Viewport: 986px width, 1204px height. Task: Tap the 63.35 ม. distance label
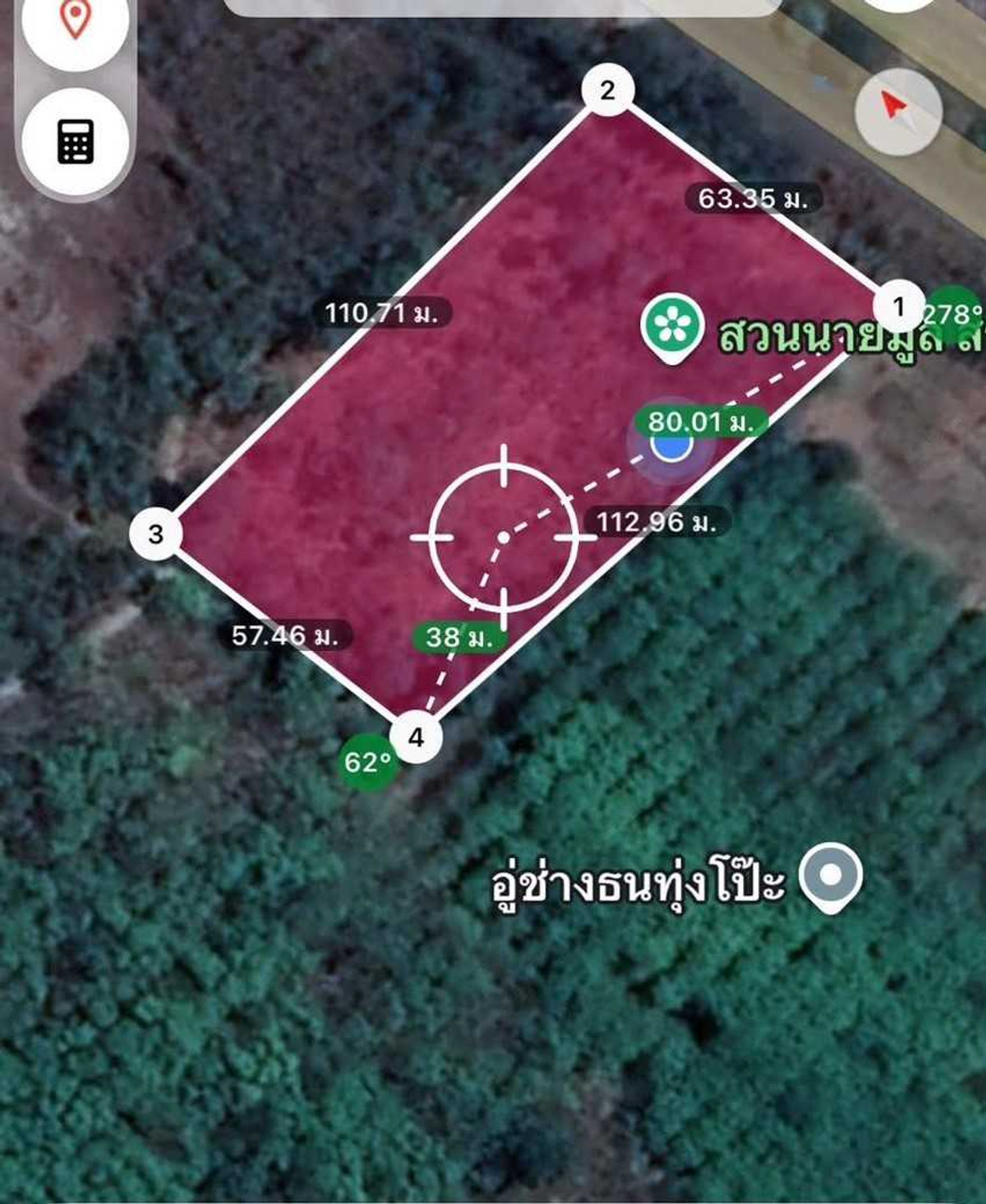(753, 198)
